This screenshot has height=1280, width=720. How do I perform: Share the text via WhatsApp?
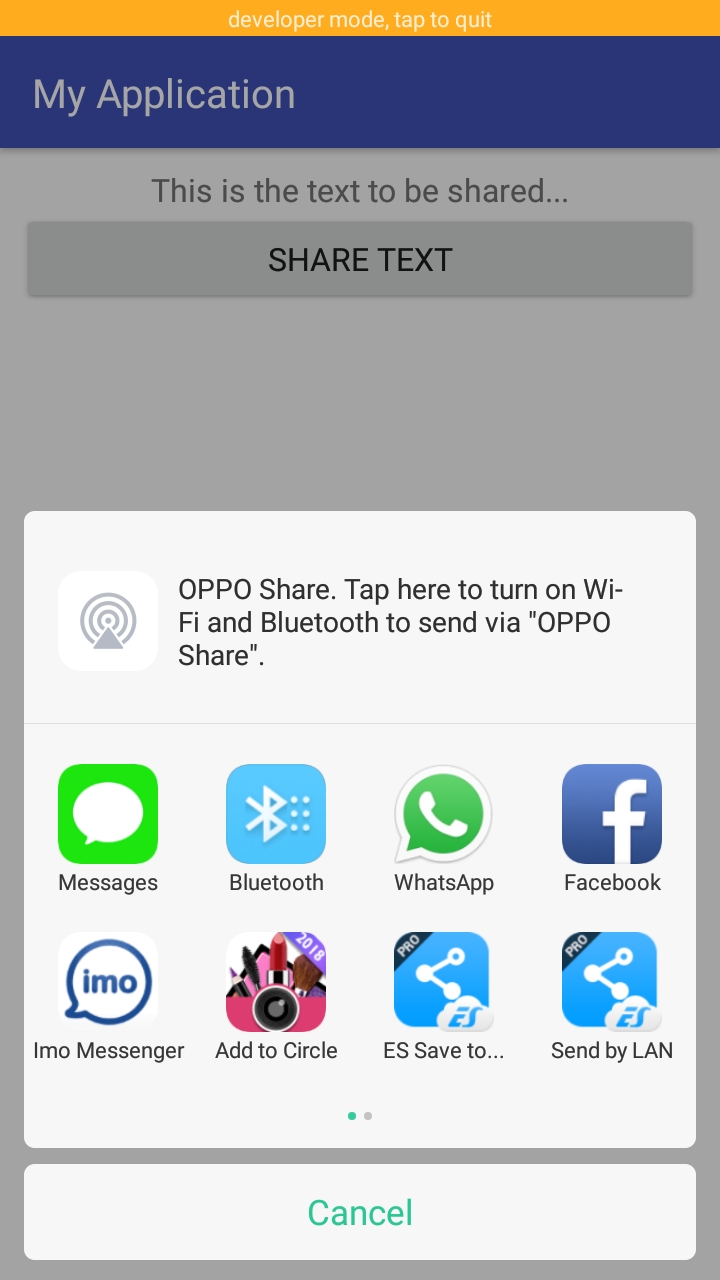pyautogui.click(x=444, y=813)
